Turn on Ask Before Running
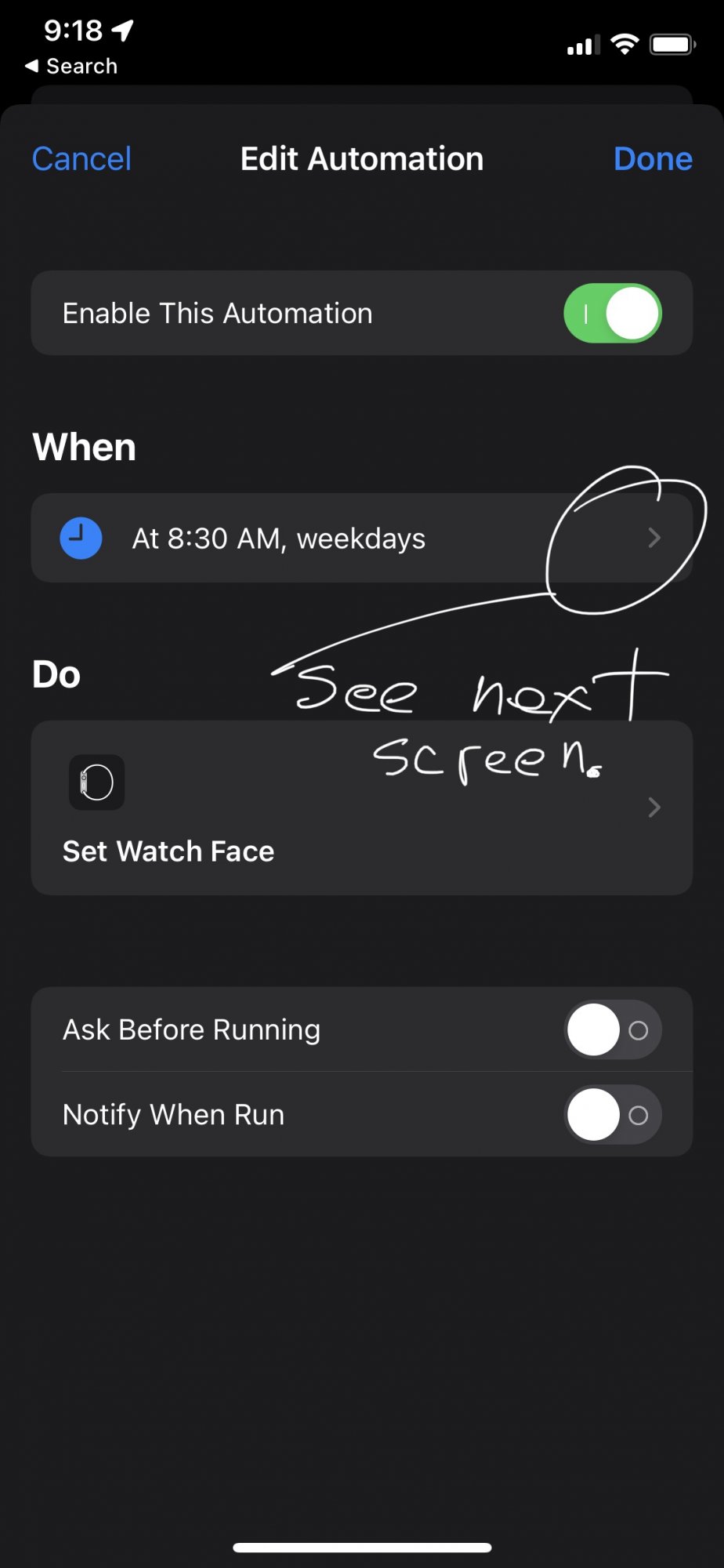 pos(612,1029)
